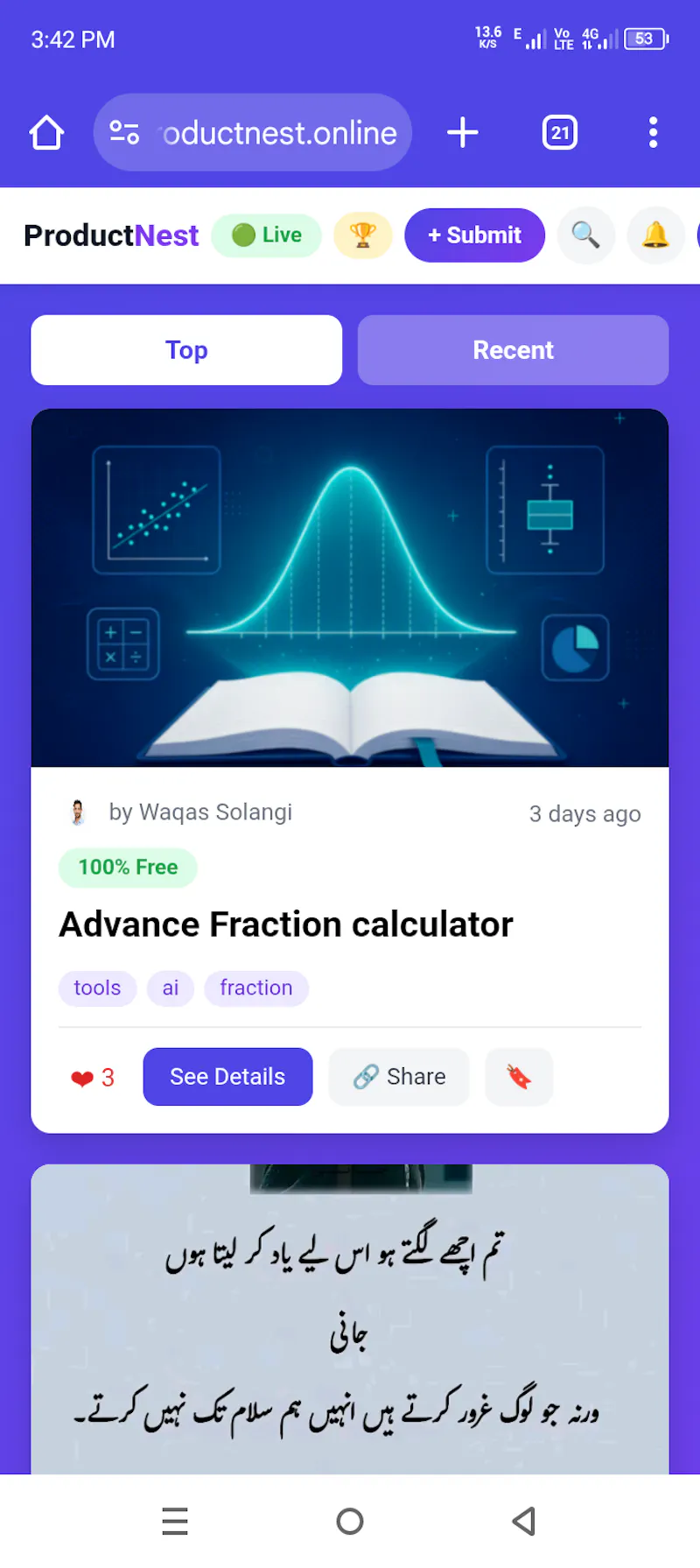This screenshot has height=1568, width=700.
Task: Tap the ProductNest logo
Action: [x=111, y=236]
